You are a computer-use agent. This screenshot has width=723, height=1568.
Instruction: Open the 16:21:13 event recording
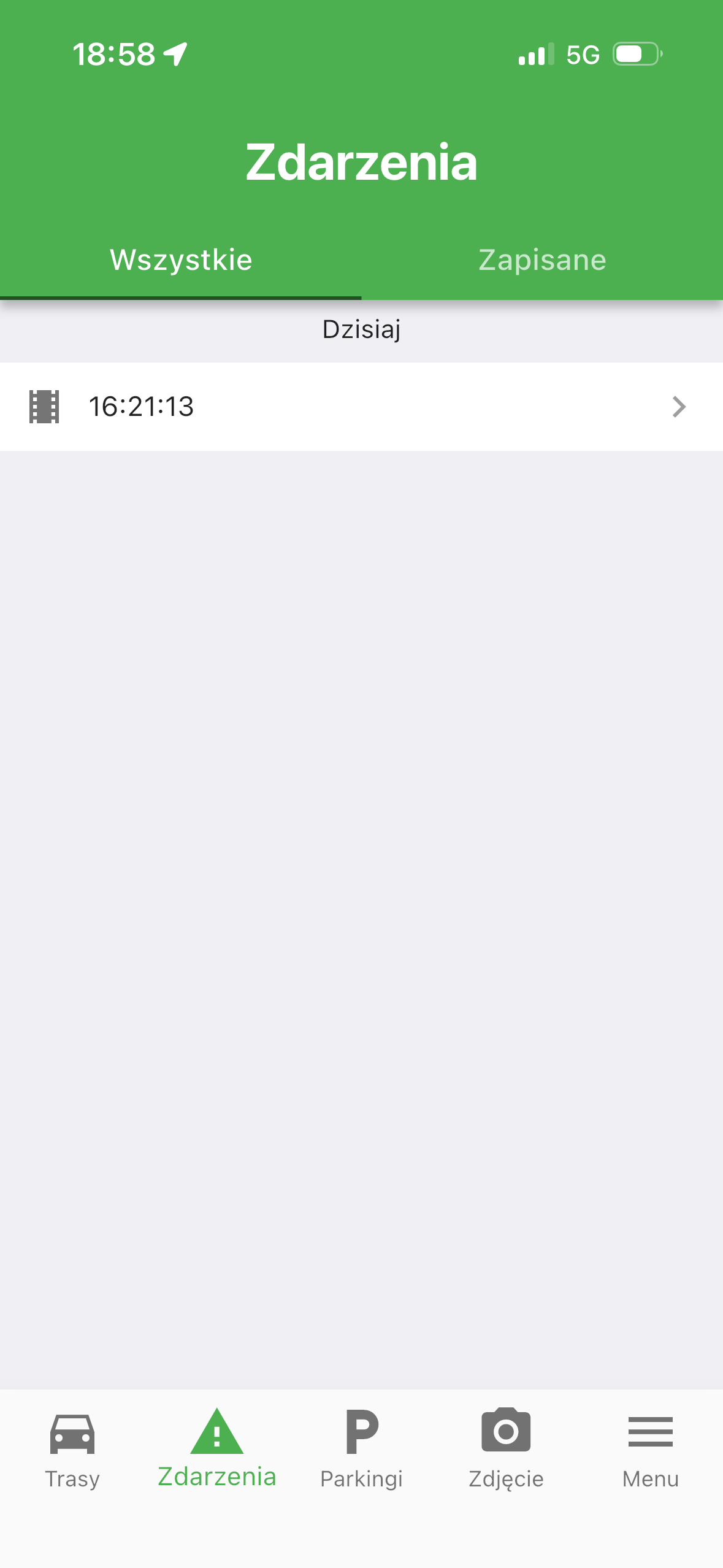click(x=361, y=406)
